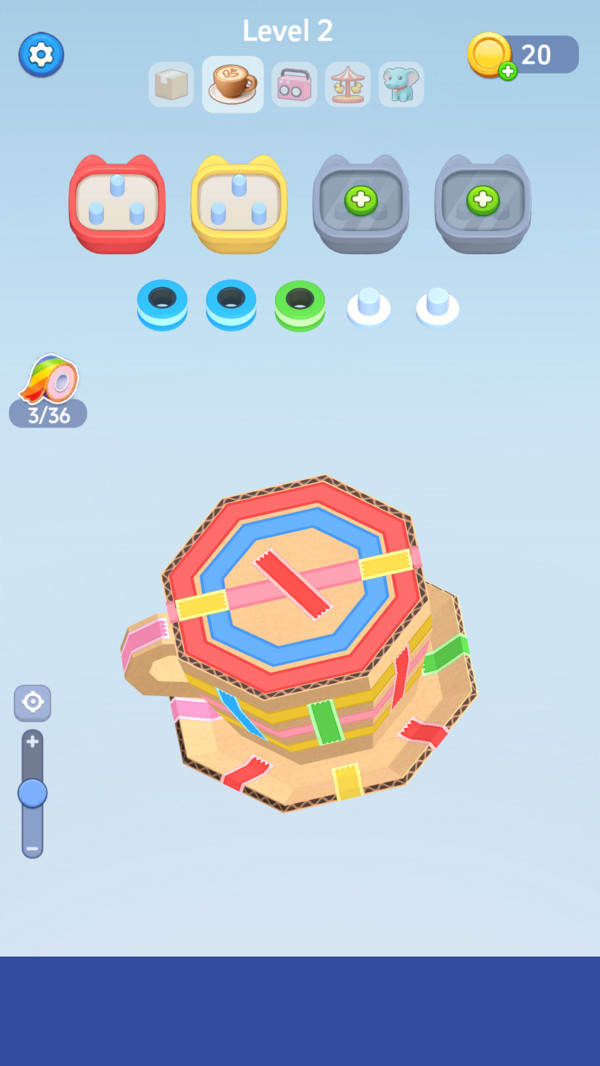Tap the zoom slider handle
Viewport: 600px width, 1066px height.
tap(32, 793)
